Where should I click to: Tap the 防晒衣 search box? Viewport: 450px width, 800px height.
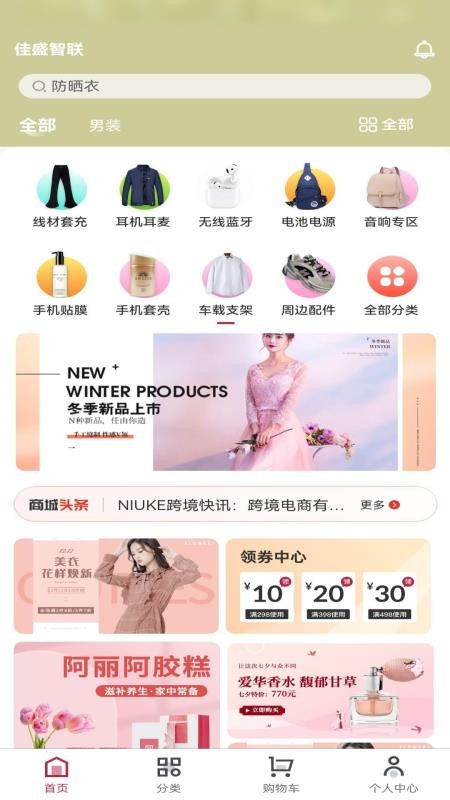coord(225,86)
